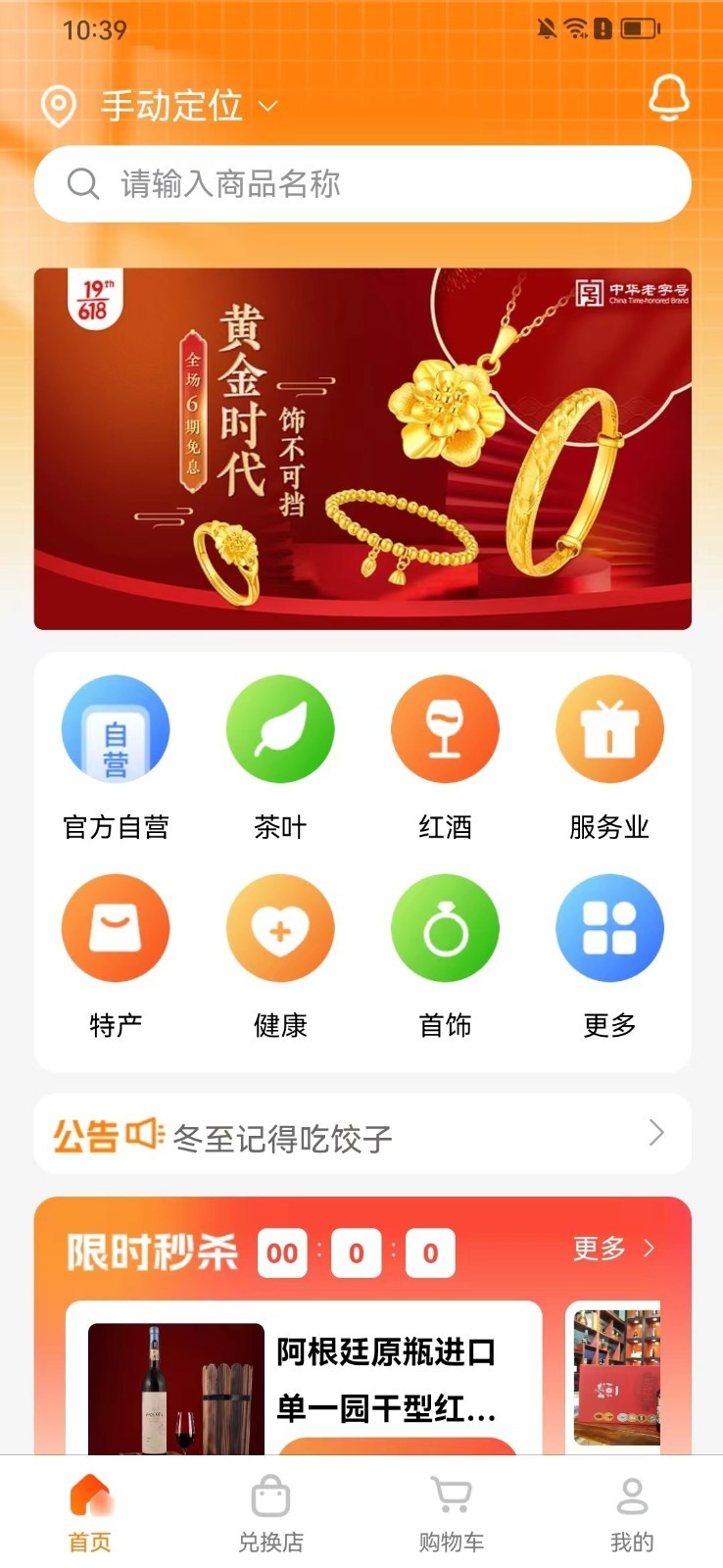
Task: Go to the 我的 tab
Action: (632, 1514)
